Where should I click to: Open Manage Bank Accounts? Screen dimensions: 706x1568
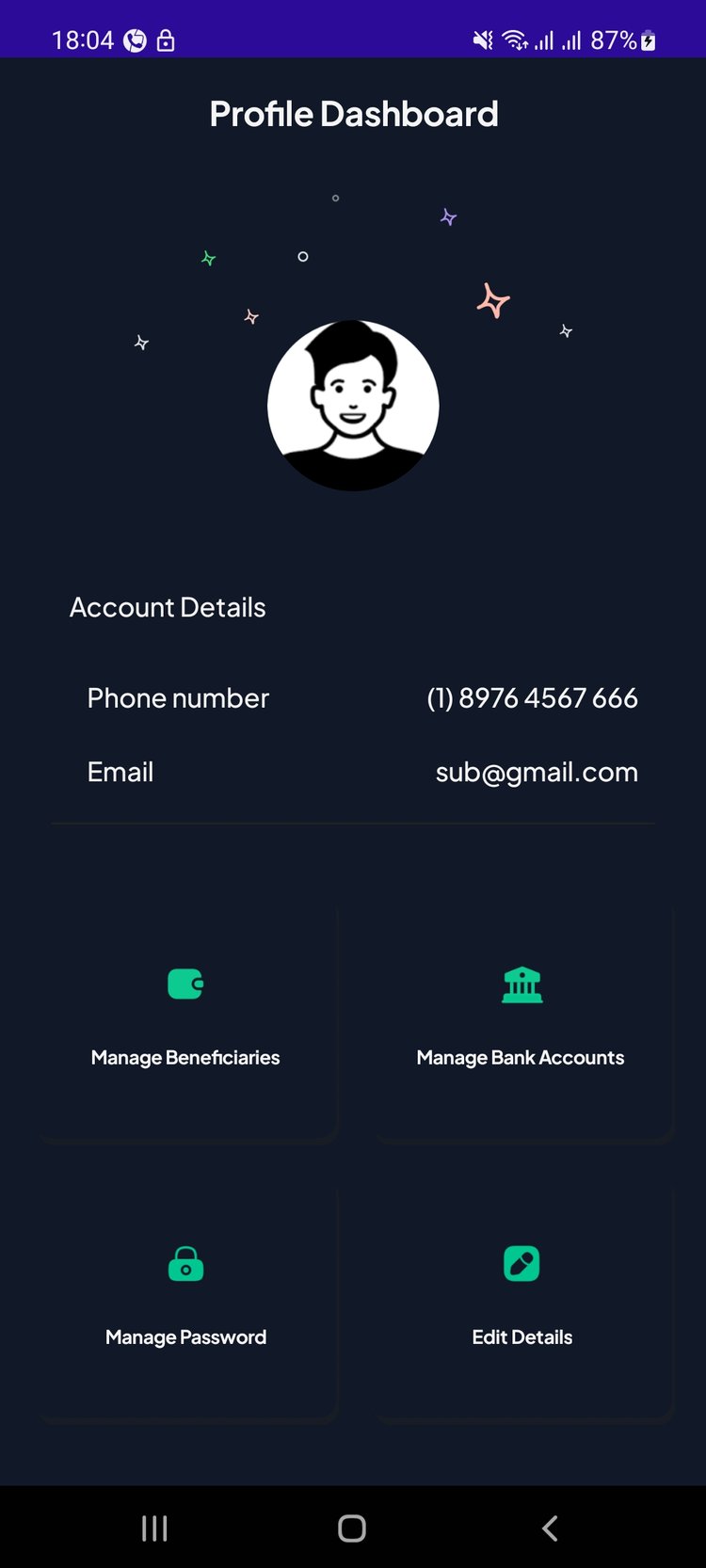tap(521, 1022)
